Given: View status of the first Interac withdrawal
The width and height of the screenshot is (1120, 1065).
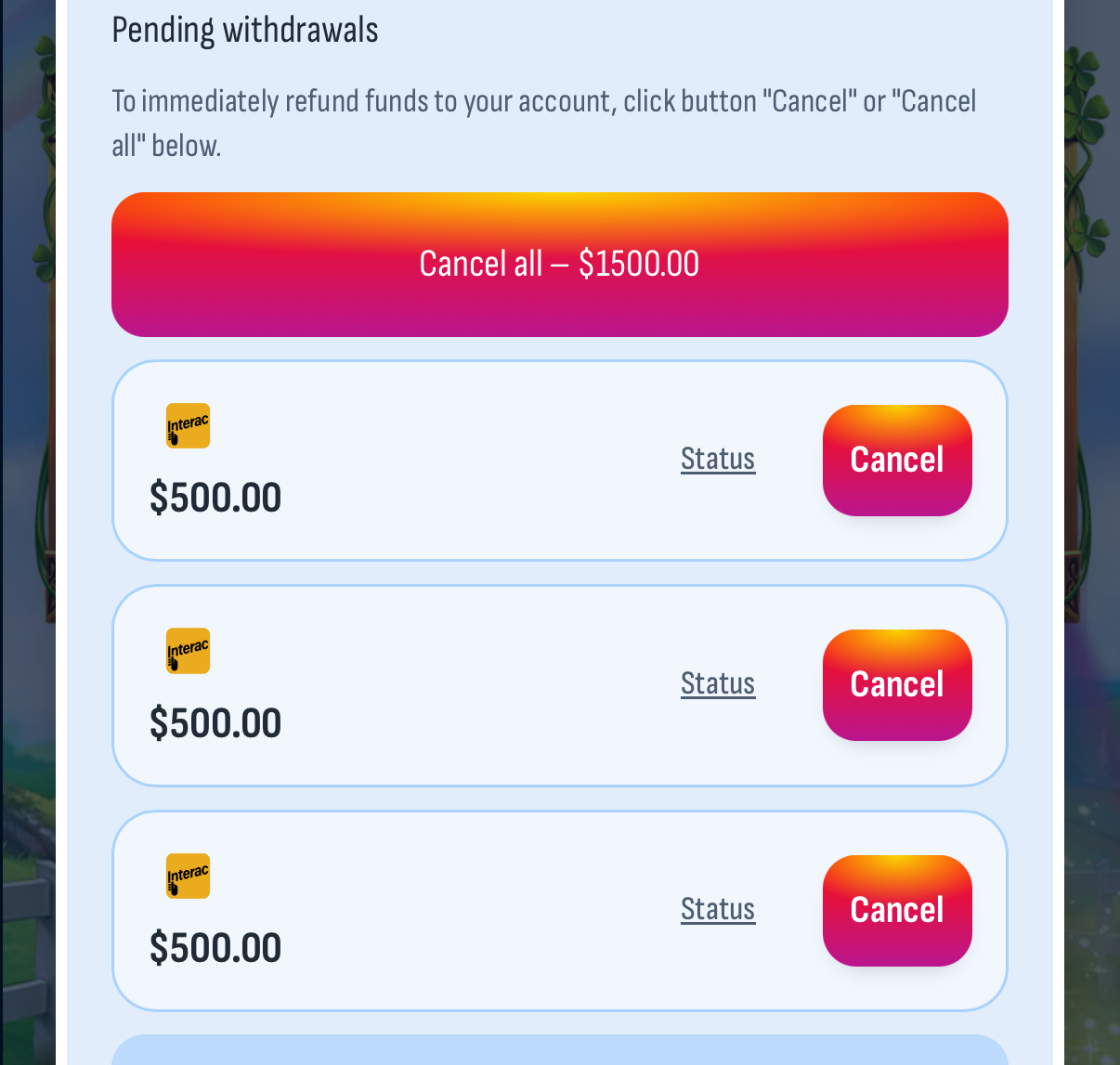Looking at the screenshot, I should (x=718, y=459).
